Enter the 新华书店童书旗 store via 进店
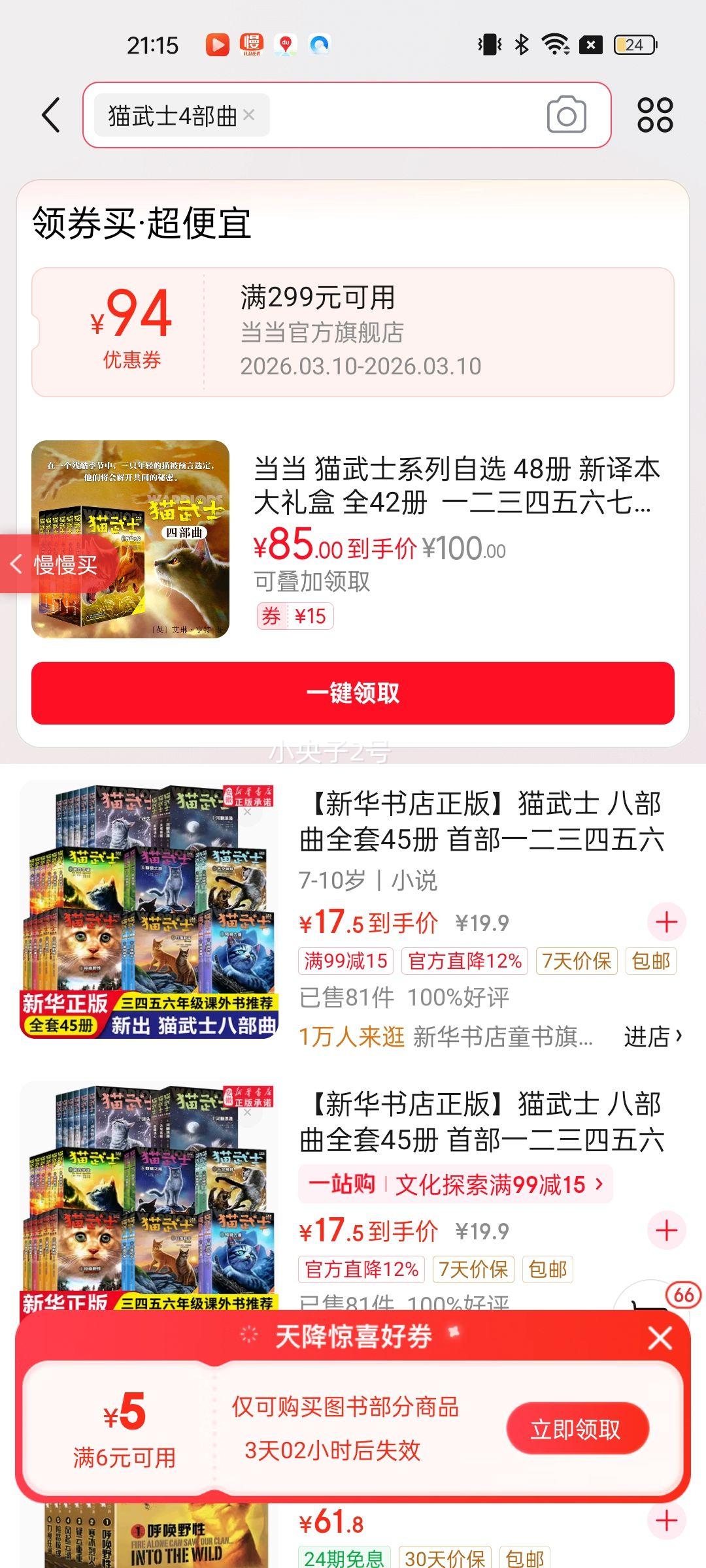 (652, 1036)
